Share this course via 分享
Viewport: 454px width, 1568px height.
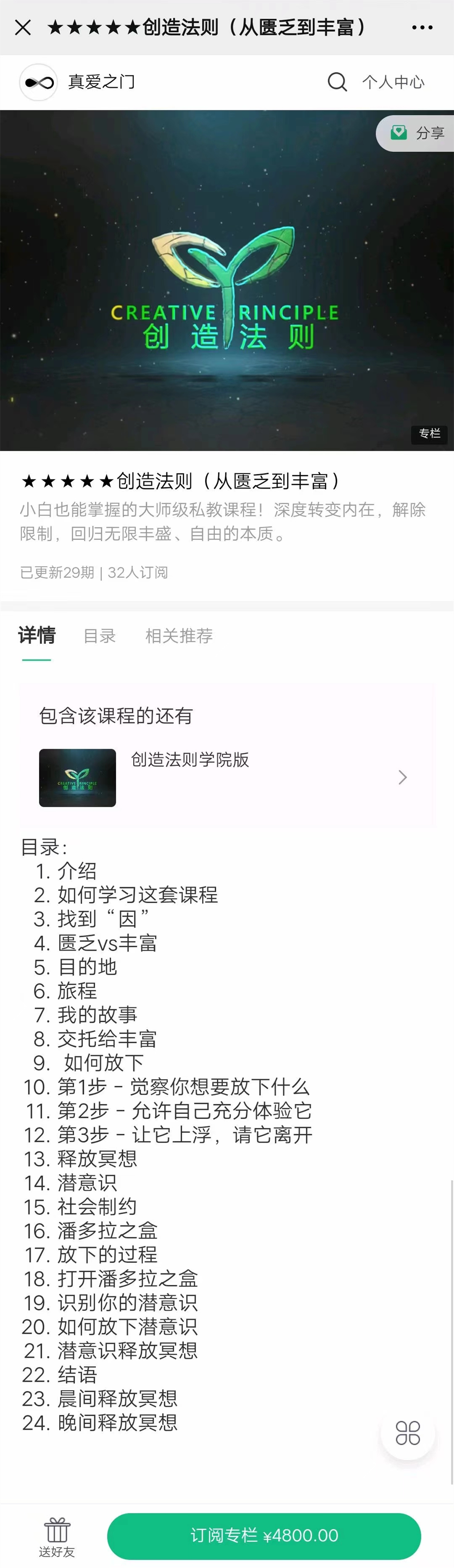[x=418, y=133]
